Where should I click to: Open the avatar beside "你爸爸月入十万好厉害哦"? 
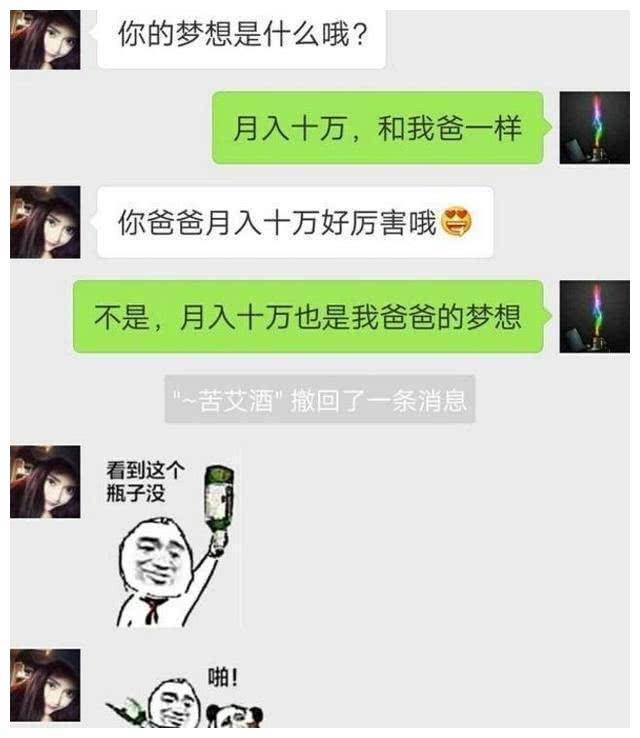click(x=45, y=222)
